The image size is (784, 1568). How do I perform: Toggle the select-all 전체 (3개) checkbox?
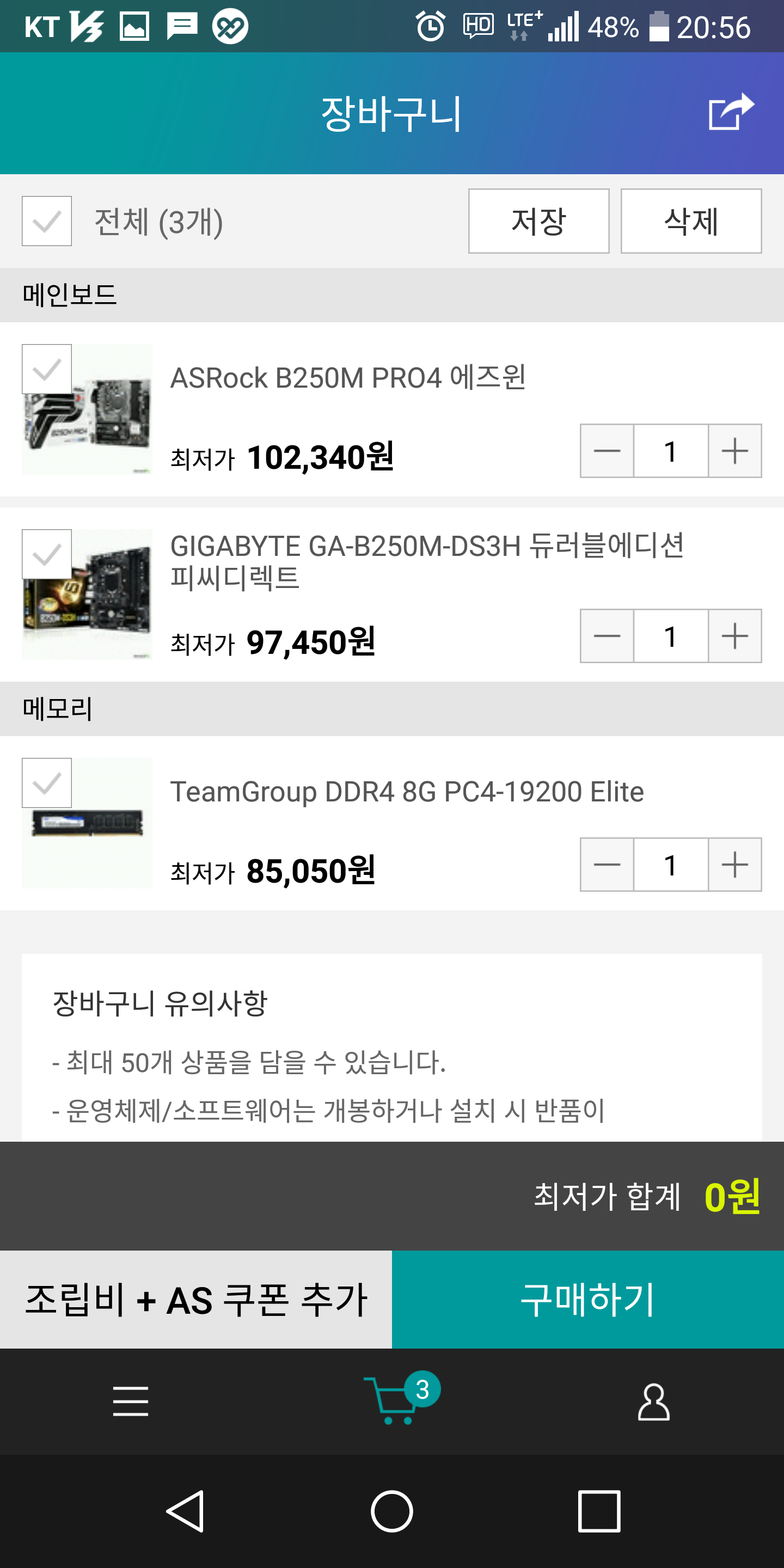click(x=47, y=221)
